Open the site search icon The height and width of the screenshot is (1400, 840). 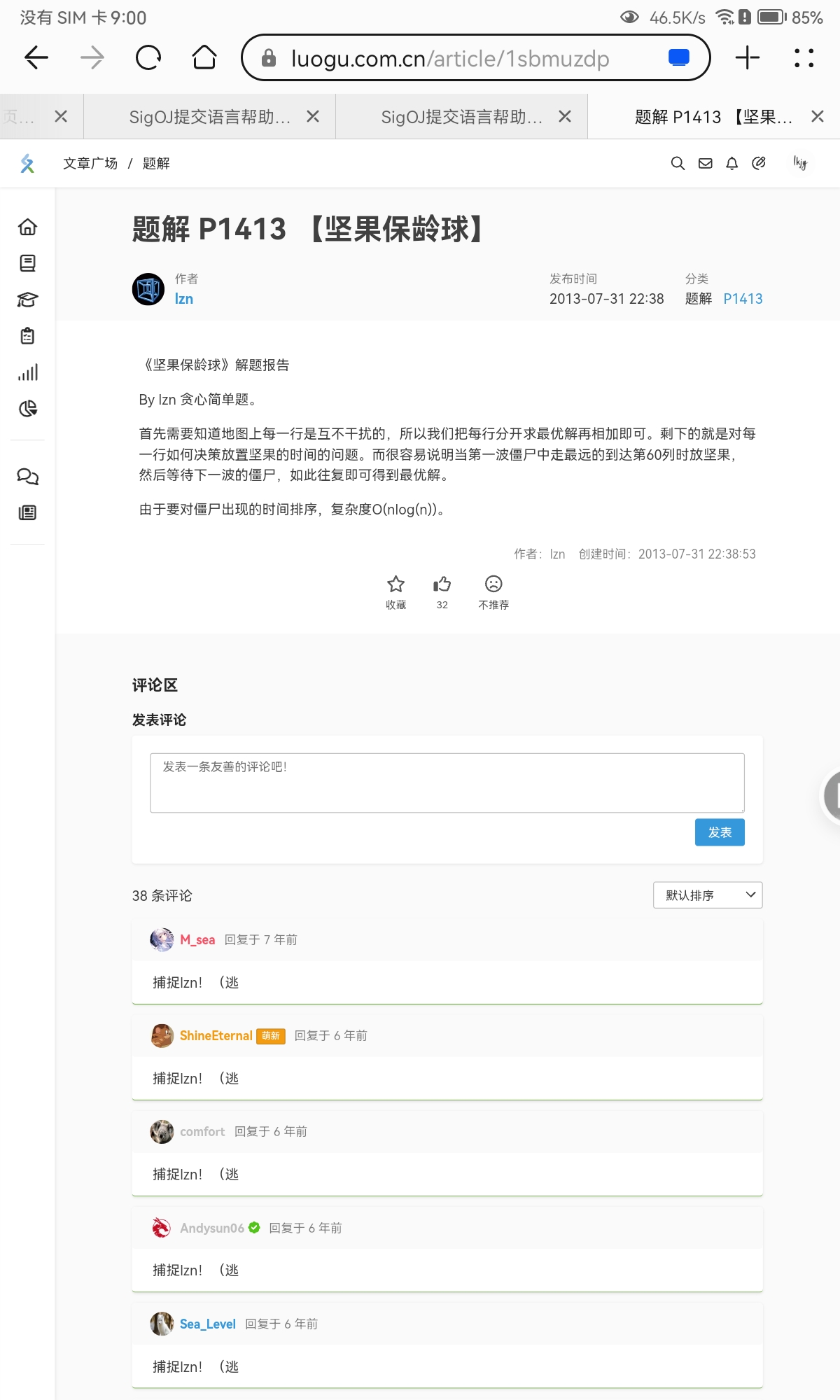[x=677, y=163]
